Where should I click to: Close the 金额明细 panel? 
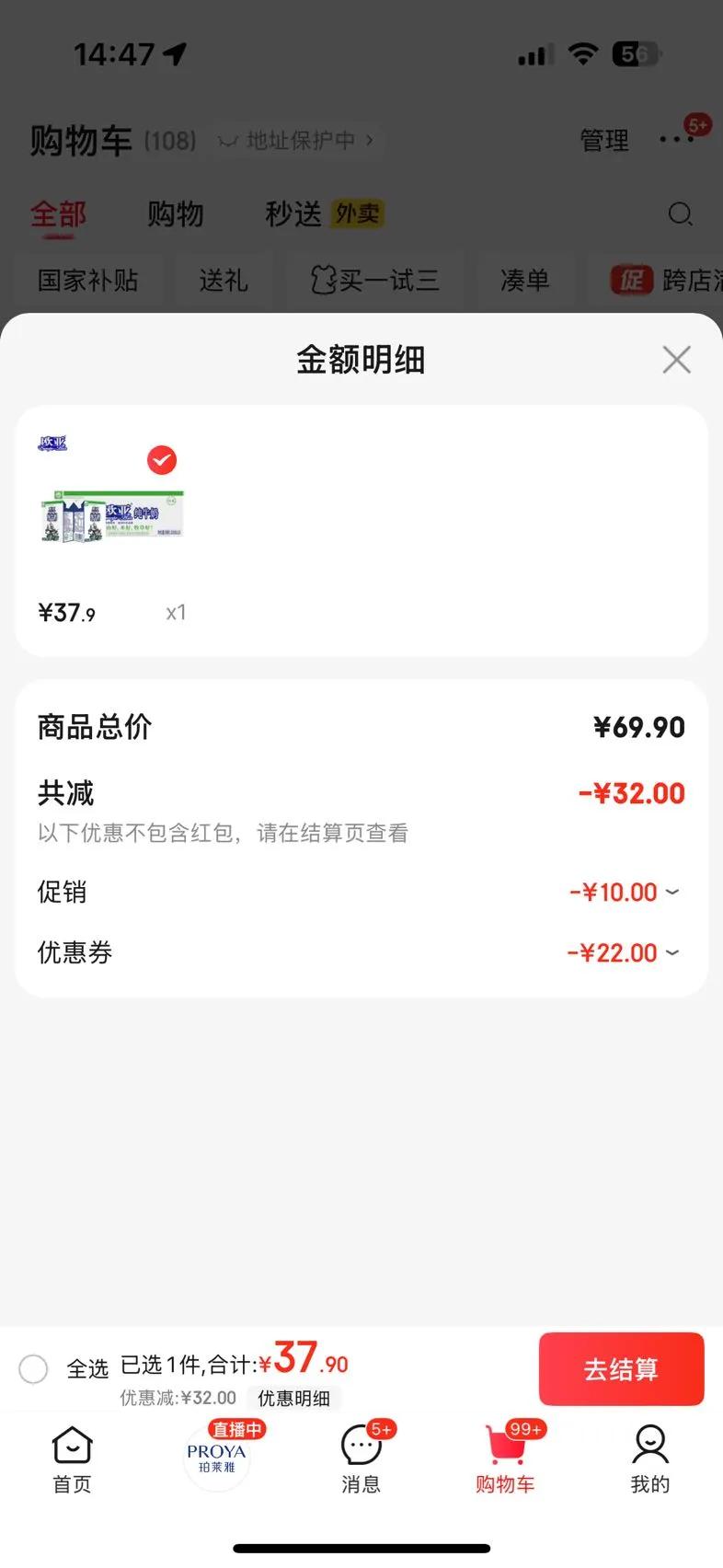676,360
